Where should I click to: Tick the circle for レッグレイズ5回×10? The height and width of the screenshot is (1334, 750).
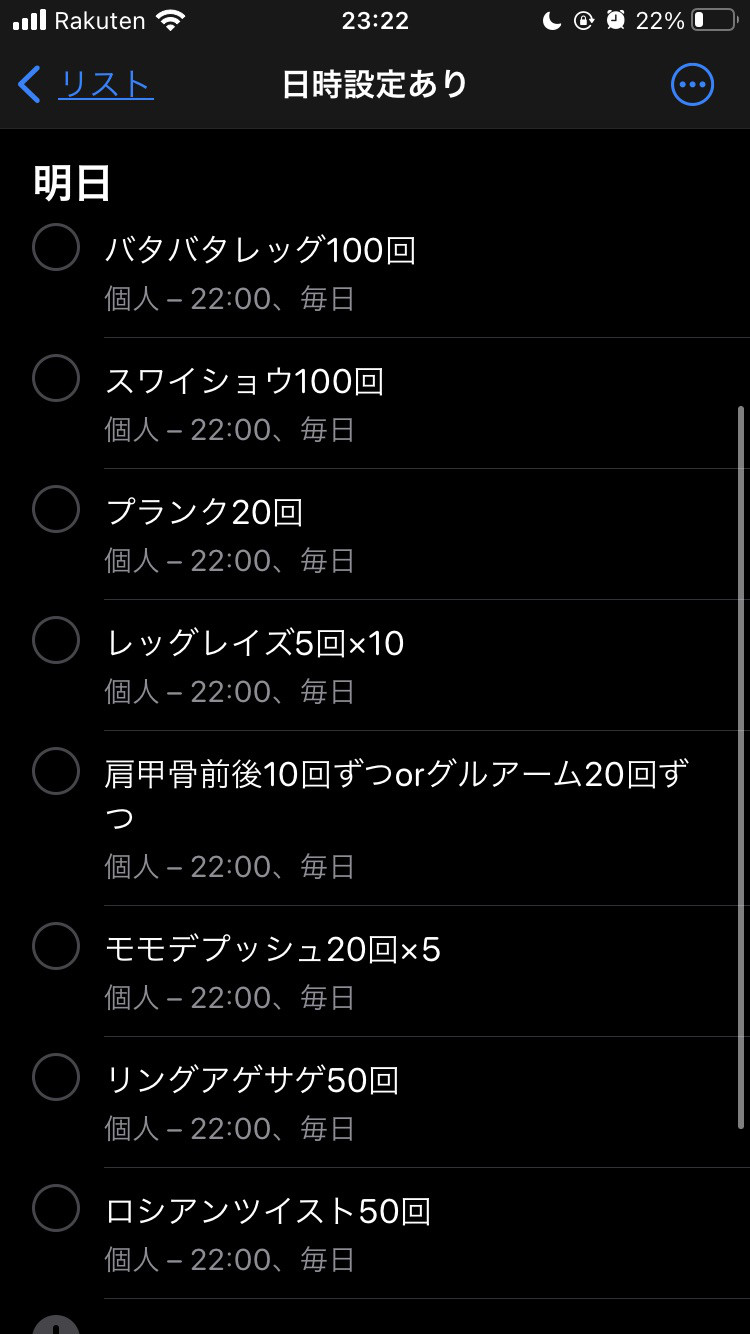(56, 640)
